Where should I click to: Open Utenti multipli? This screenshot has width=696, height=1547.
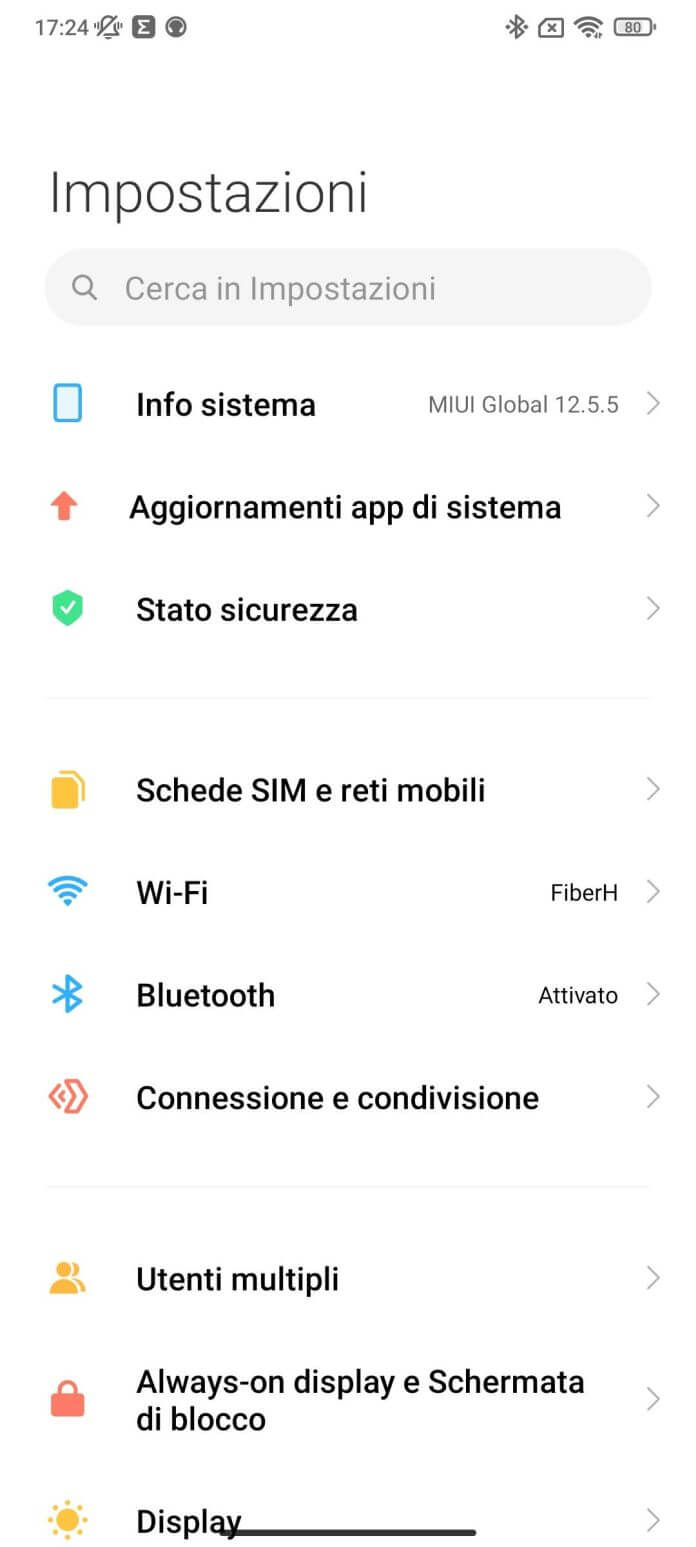(x=348, y=1279)
